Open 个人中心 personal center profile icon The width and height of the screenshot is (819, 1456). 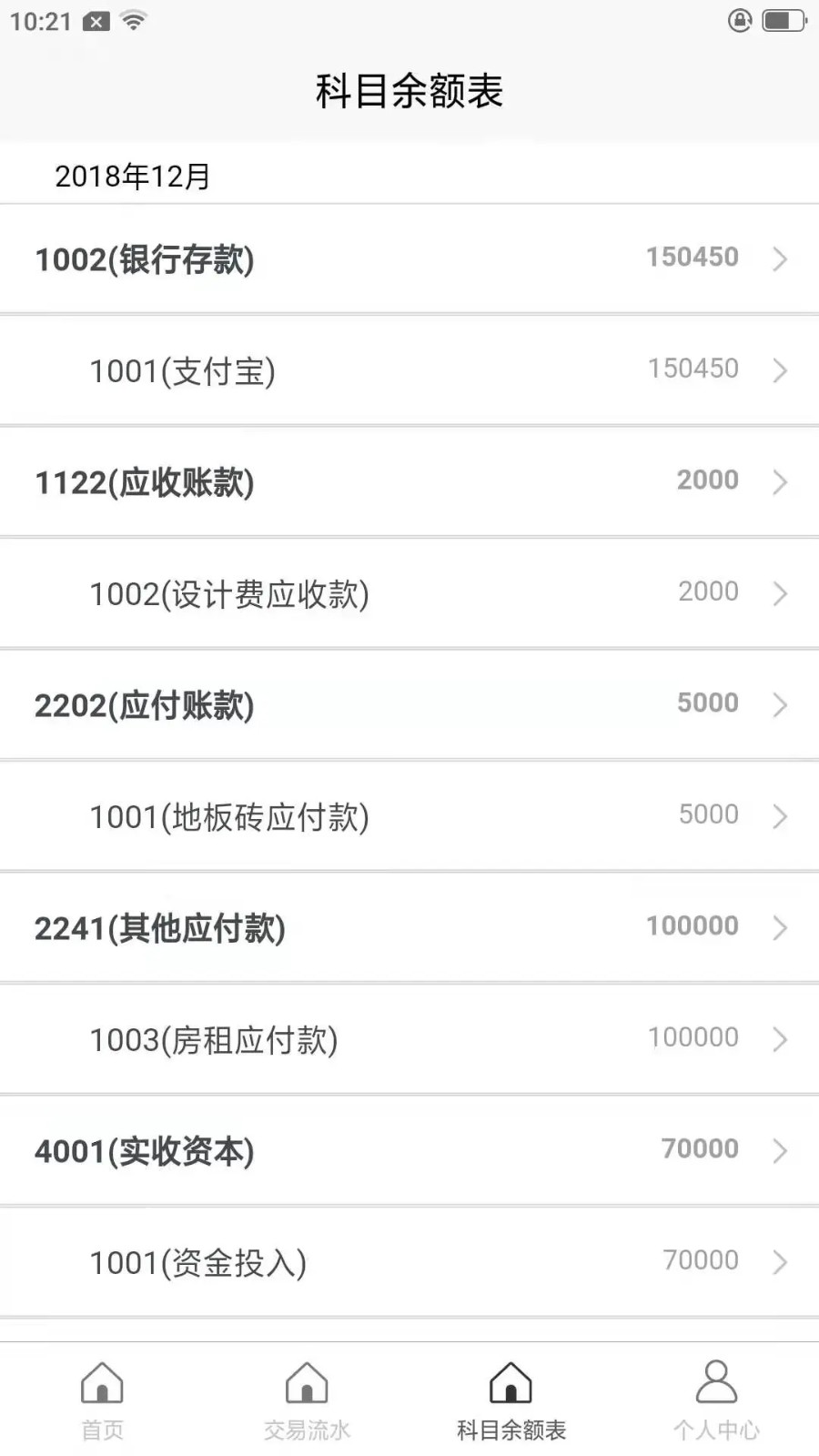[x=716, y=1383]
